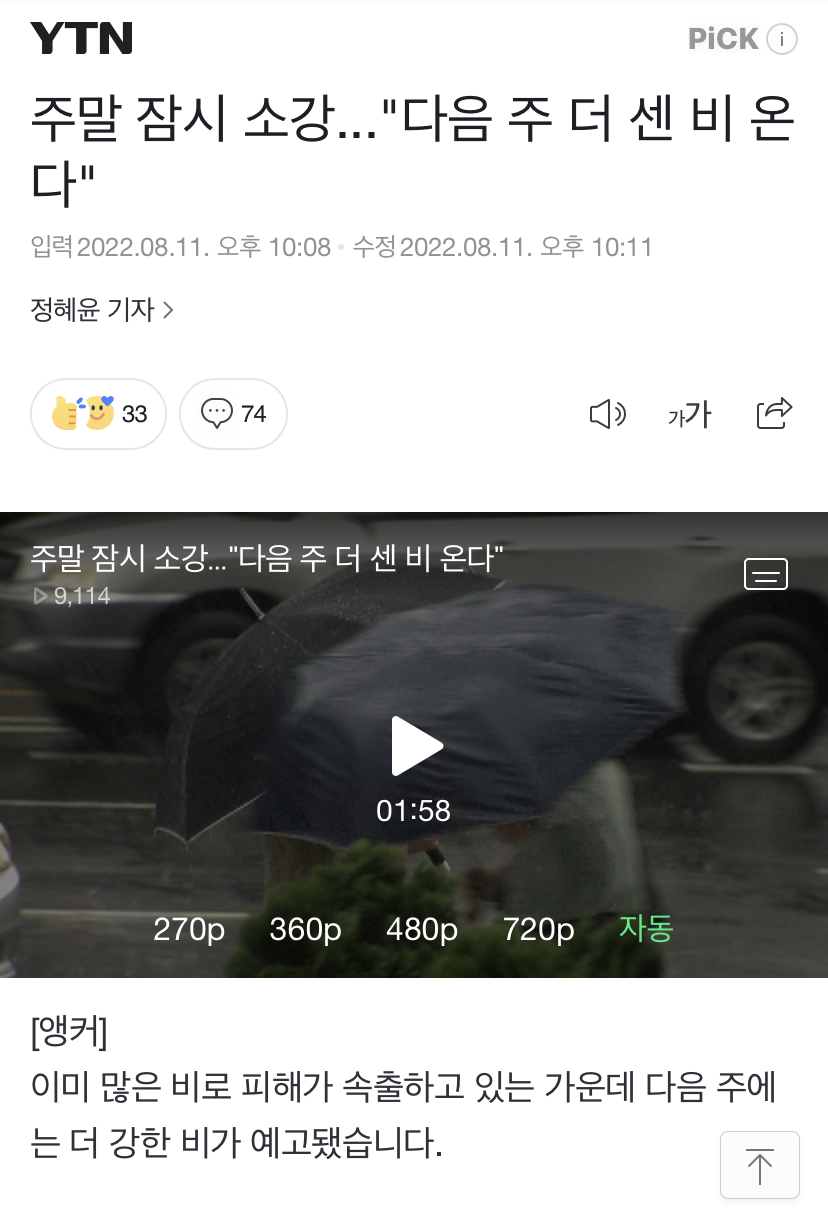The height and width of the screenshot is (1214, 828).
Task: Open the YTN publisher page
Action: [81, 39]
